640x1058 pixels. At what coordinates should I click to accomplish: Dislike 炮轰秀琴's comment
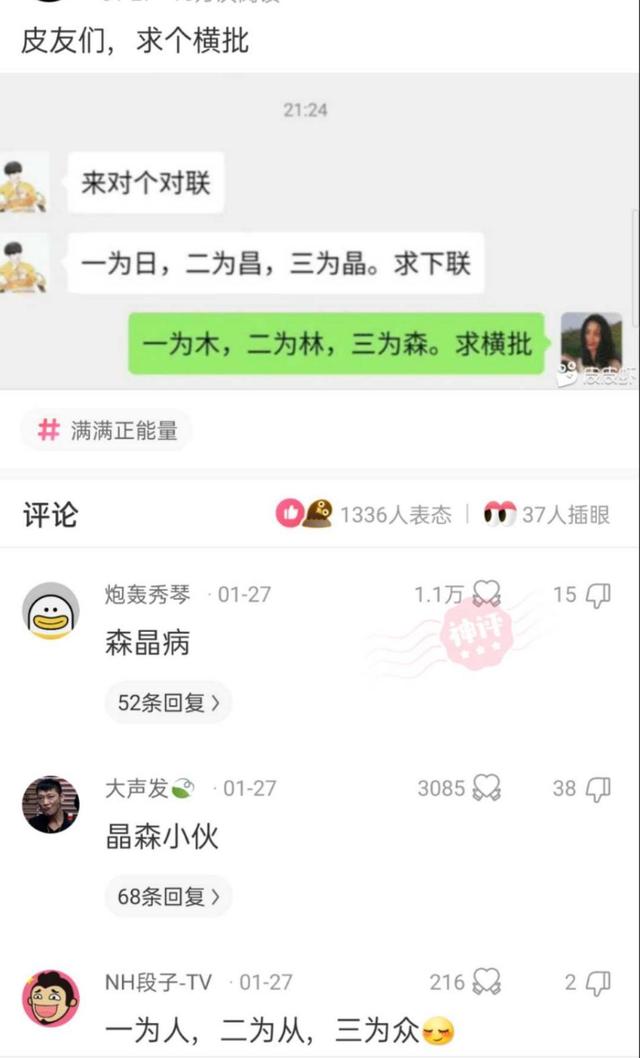tap(597, 594)
